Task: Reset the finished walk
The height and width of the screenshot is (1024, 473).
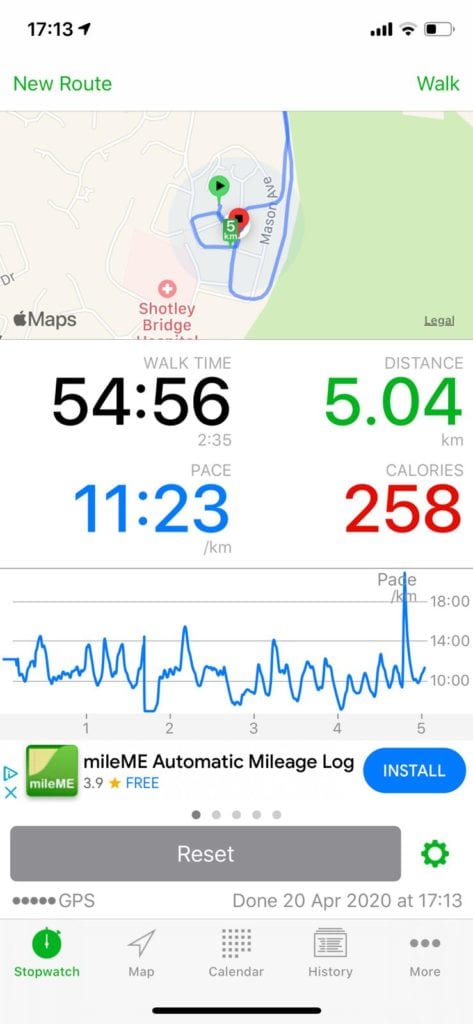Action: coord(205,854)
